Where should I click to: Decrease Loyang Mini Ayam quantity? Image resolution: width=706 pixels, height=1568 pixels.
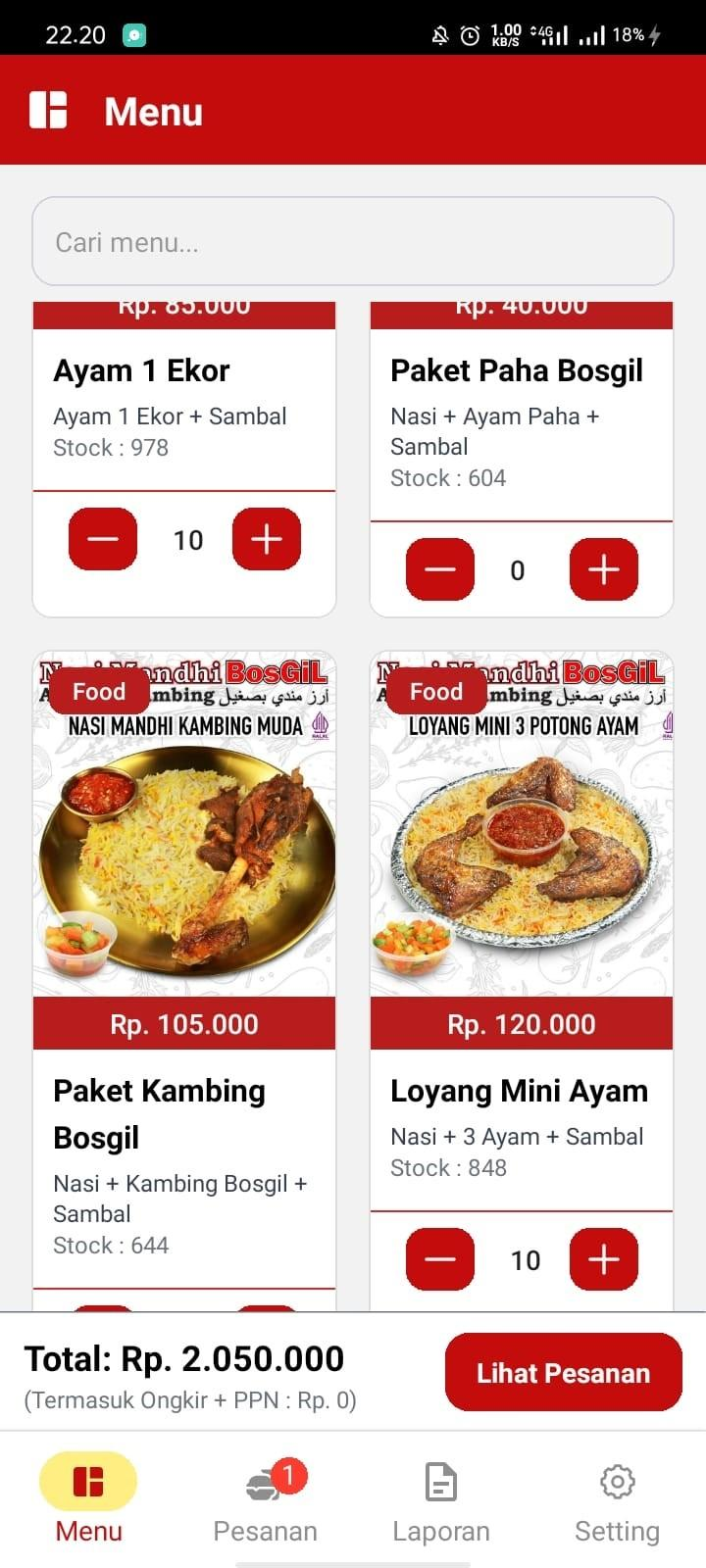click(x=440, y=1259)
